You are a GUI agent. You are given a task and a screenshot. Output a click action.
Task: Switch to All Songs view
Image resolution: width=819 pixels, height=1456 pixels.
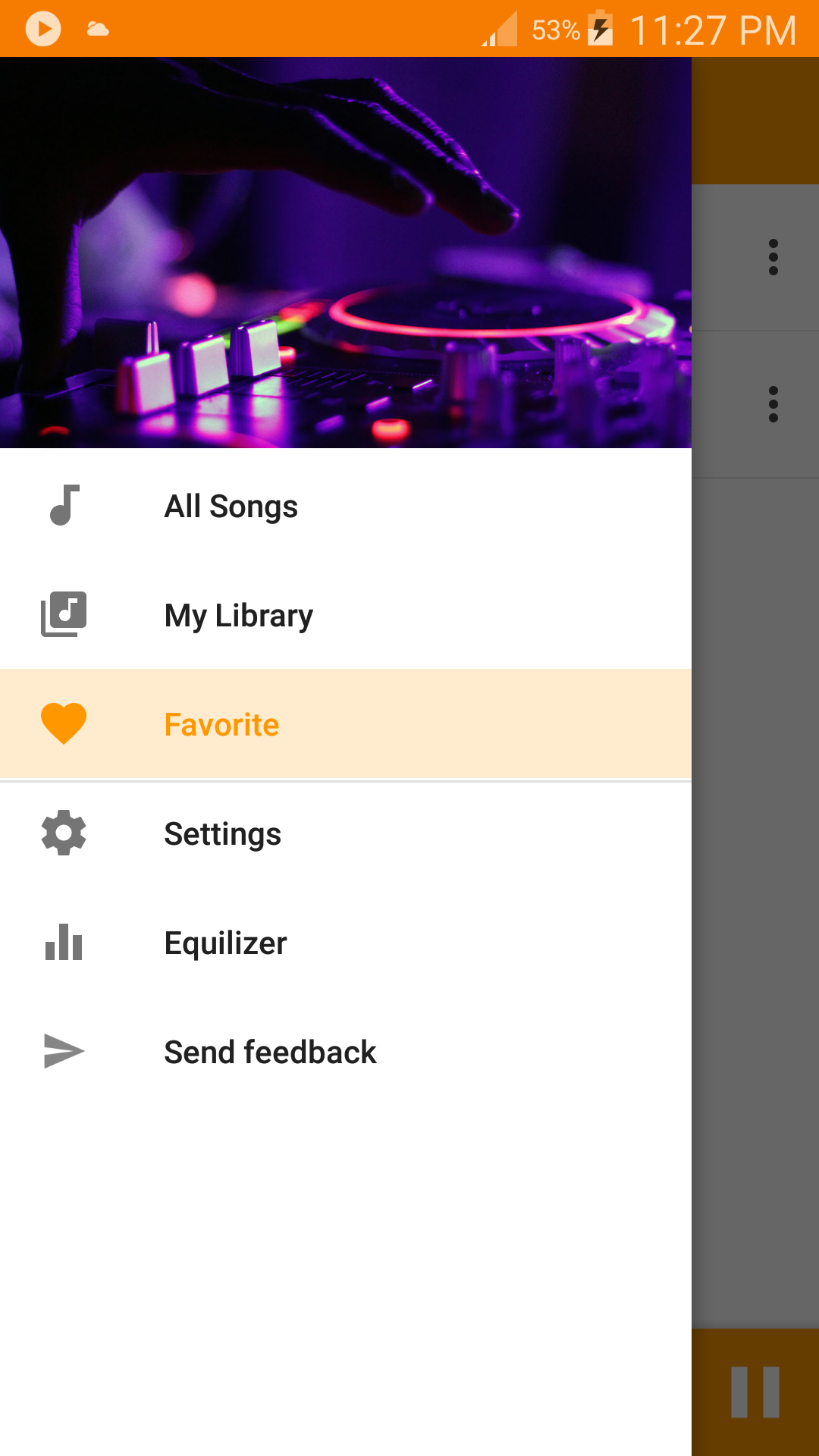coord(231,506)
